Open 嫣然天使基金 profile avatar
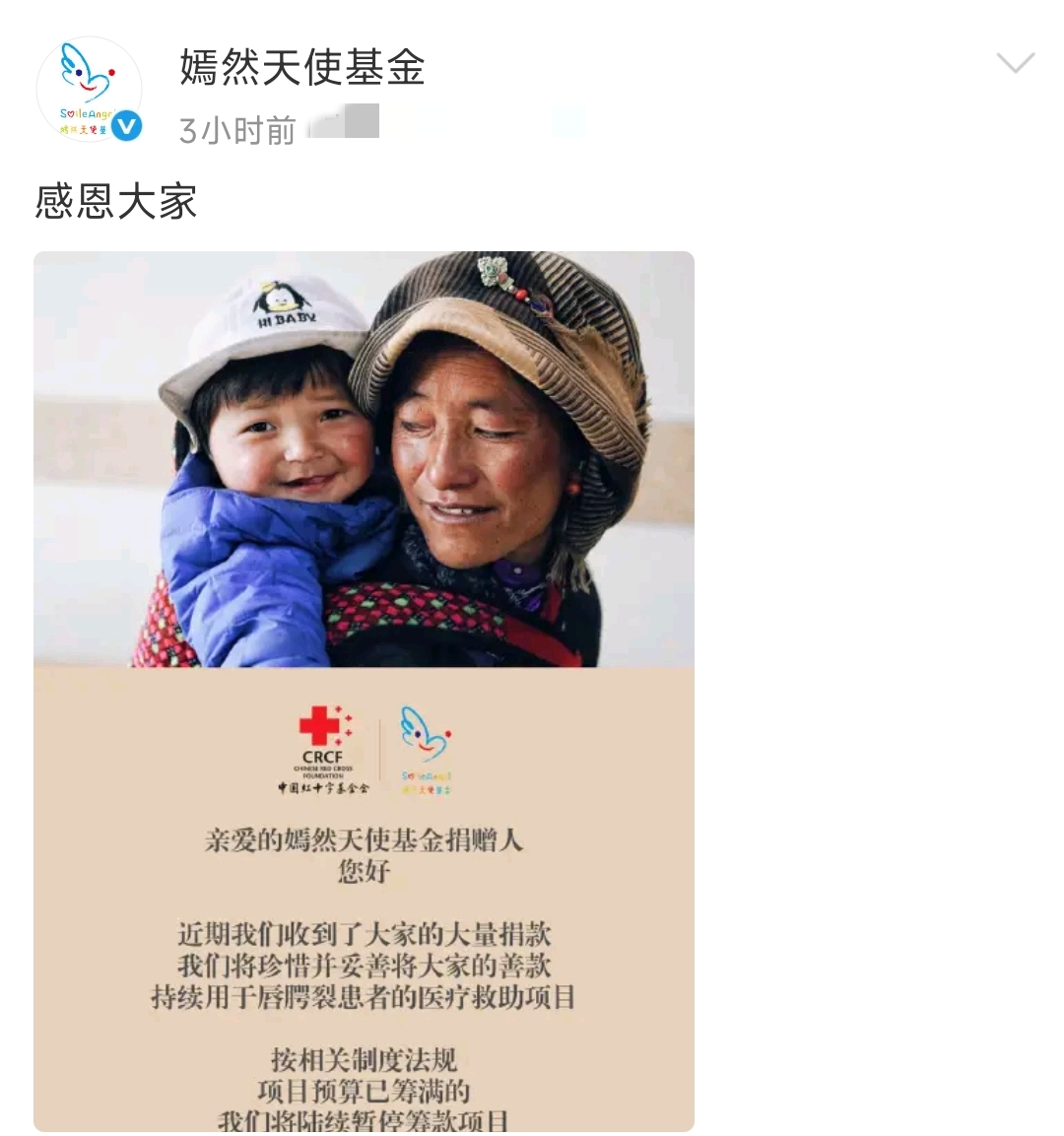Viewport: 1064px width, 1136px height. click(89, 90)
